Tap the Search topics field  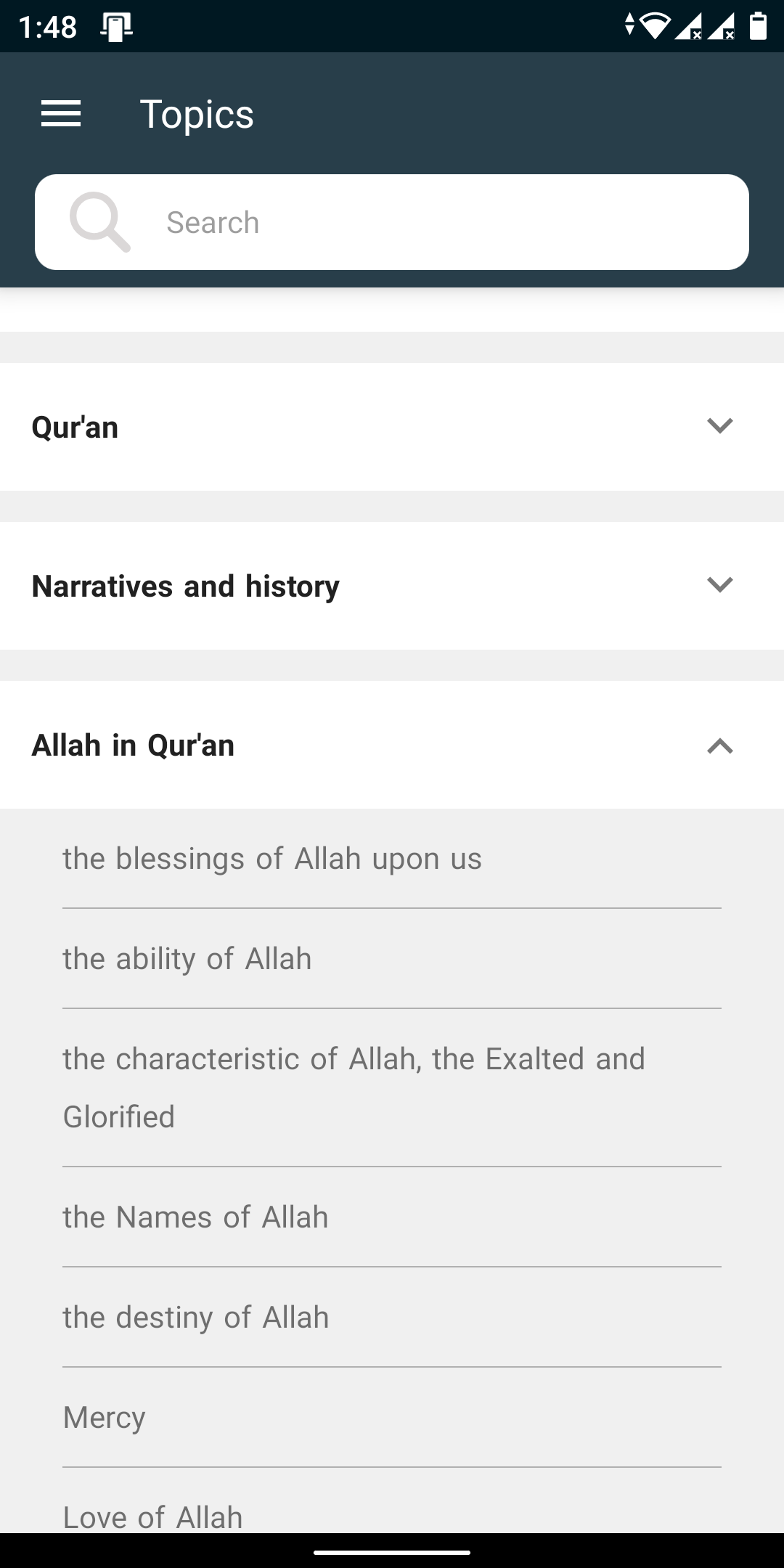[392, 222]
